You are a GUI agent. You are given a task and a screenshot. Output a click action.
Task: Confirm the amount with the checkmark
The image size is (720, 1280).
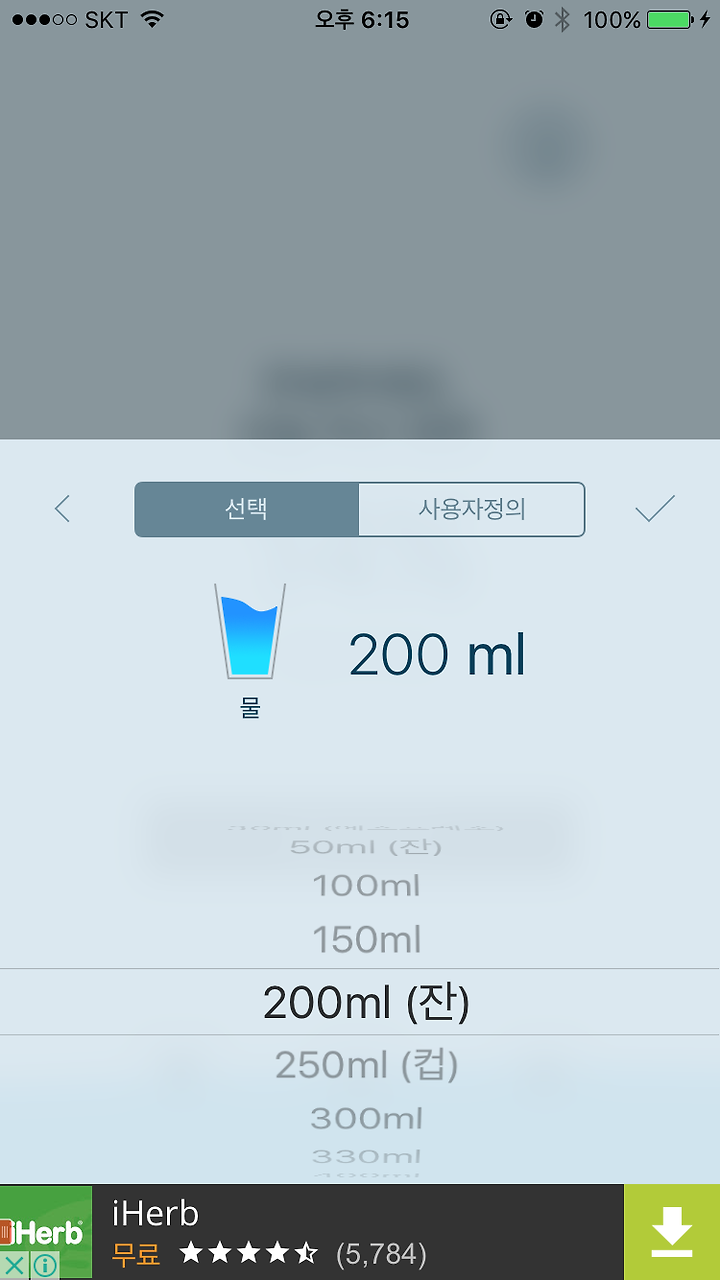655,509
